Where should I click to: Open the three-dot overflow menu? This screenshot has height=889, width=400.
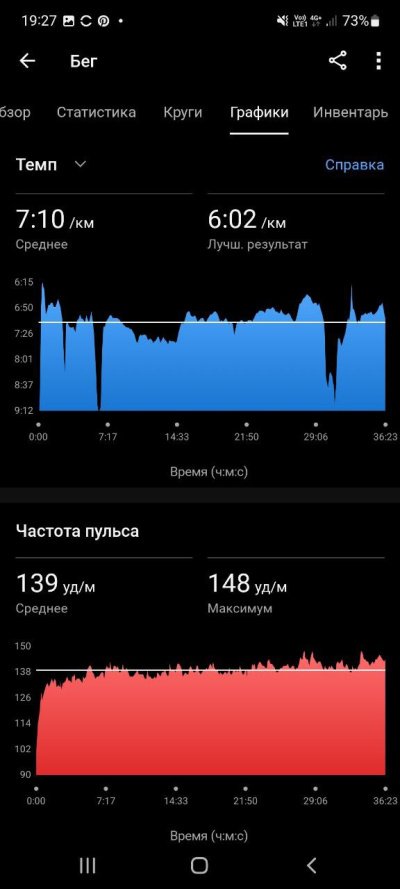[378, 61]
